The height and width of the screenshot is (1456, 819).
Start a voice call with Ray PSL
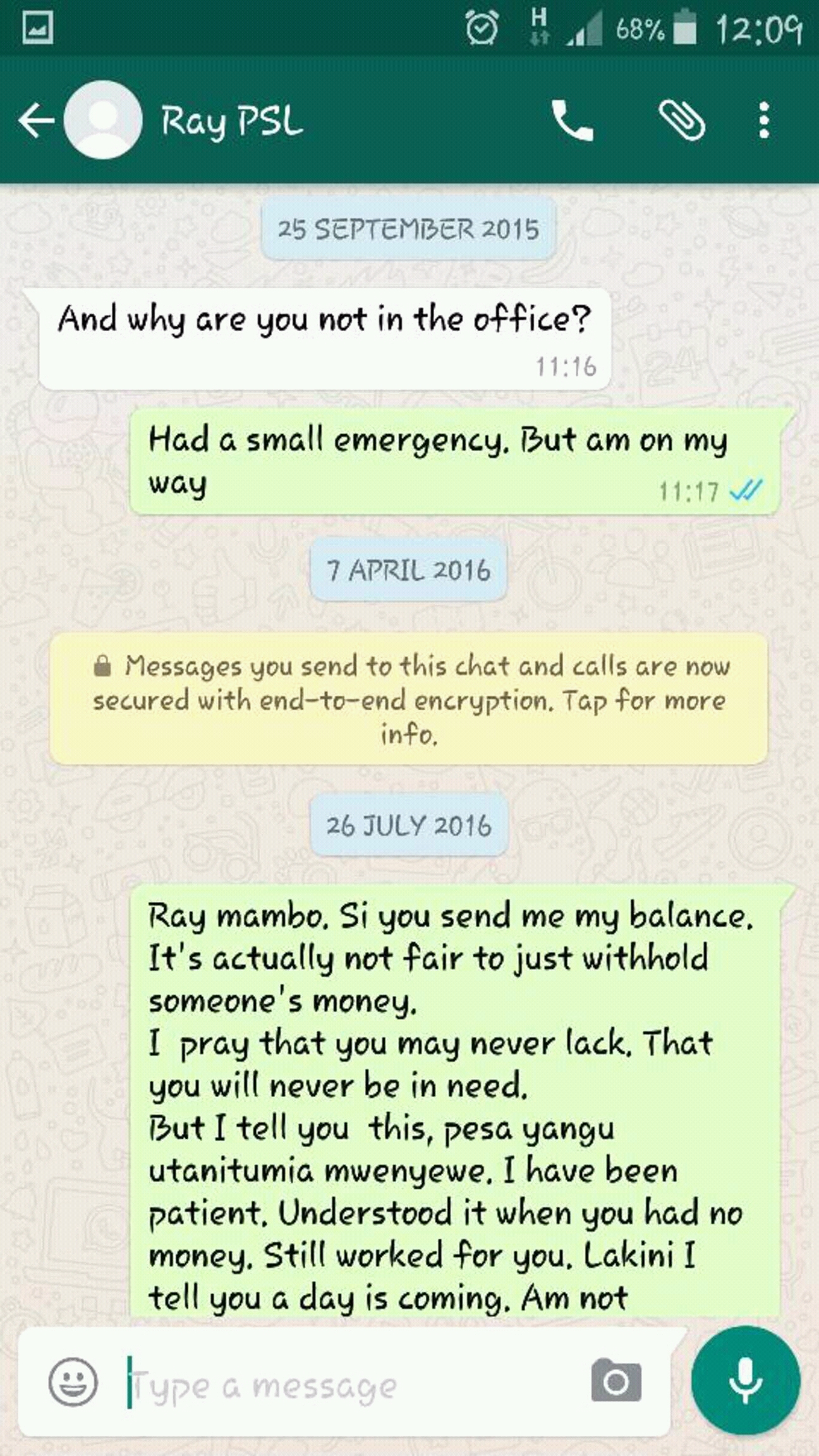(572, 121)
